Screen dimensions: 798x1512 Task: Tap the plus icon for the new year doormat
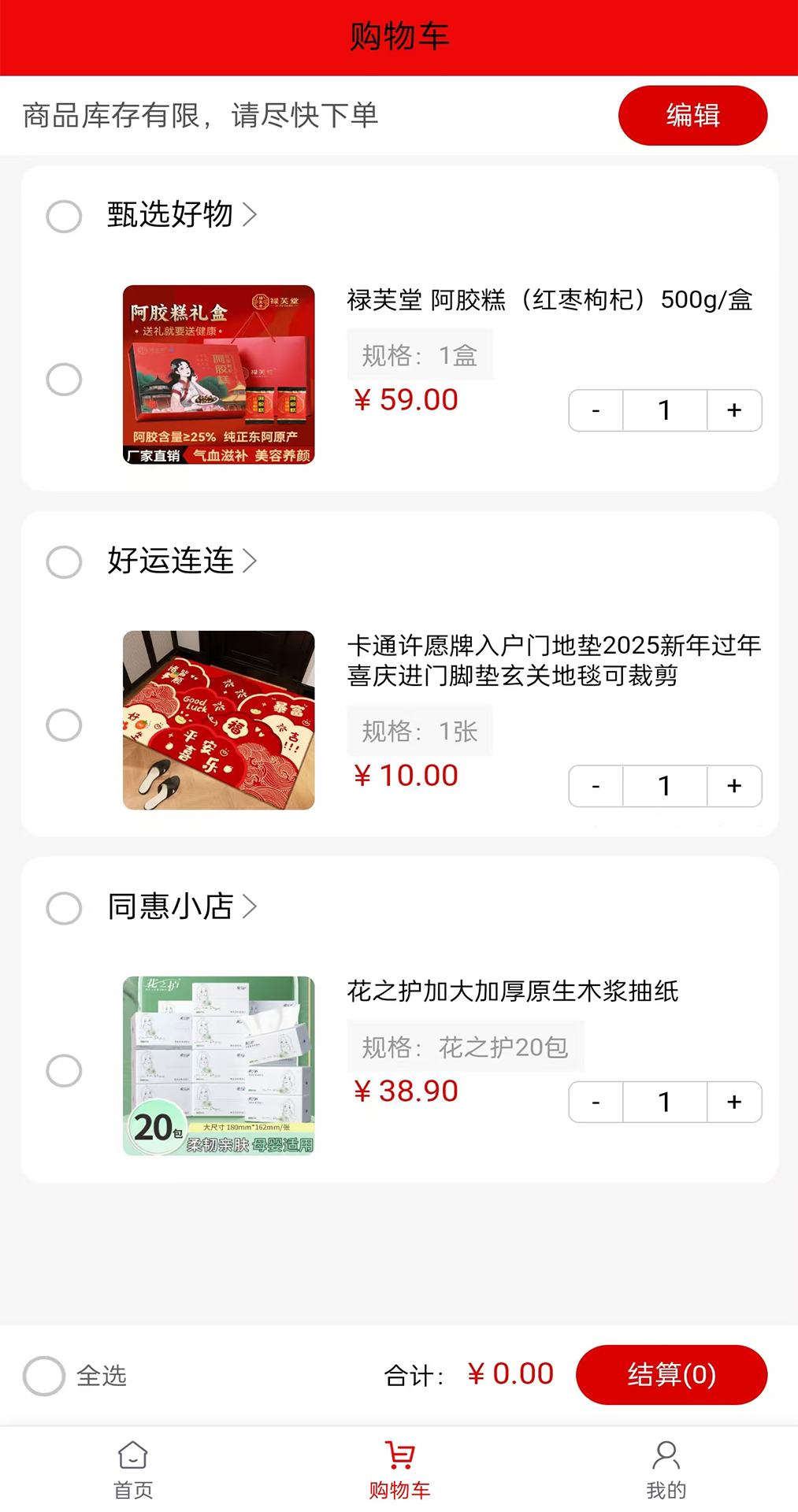click(733, 786)
